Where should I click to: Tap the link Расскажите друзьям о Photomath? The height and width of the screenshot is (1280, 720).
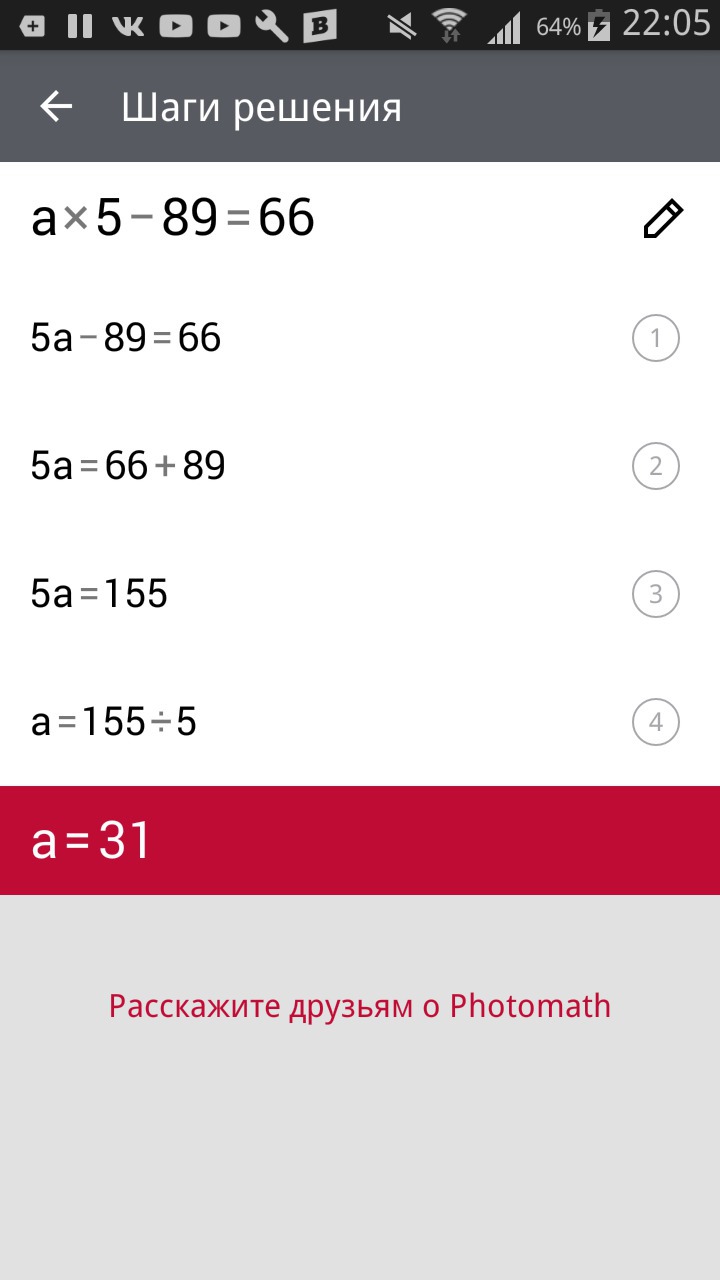[360, 1006]
